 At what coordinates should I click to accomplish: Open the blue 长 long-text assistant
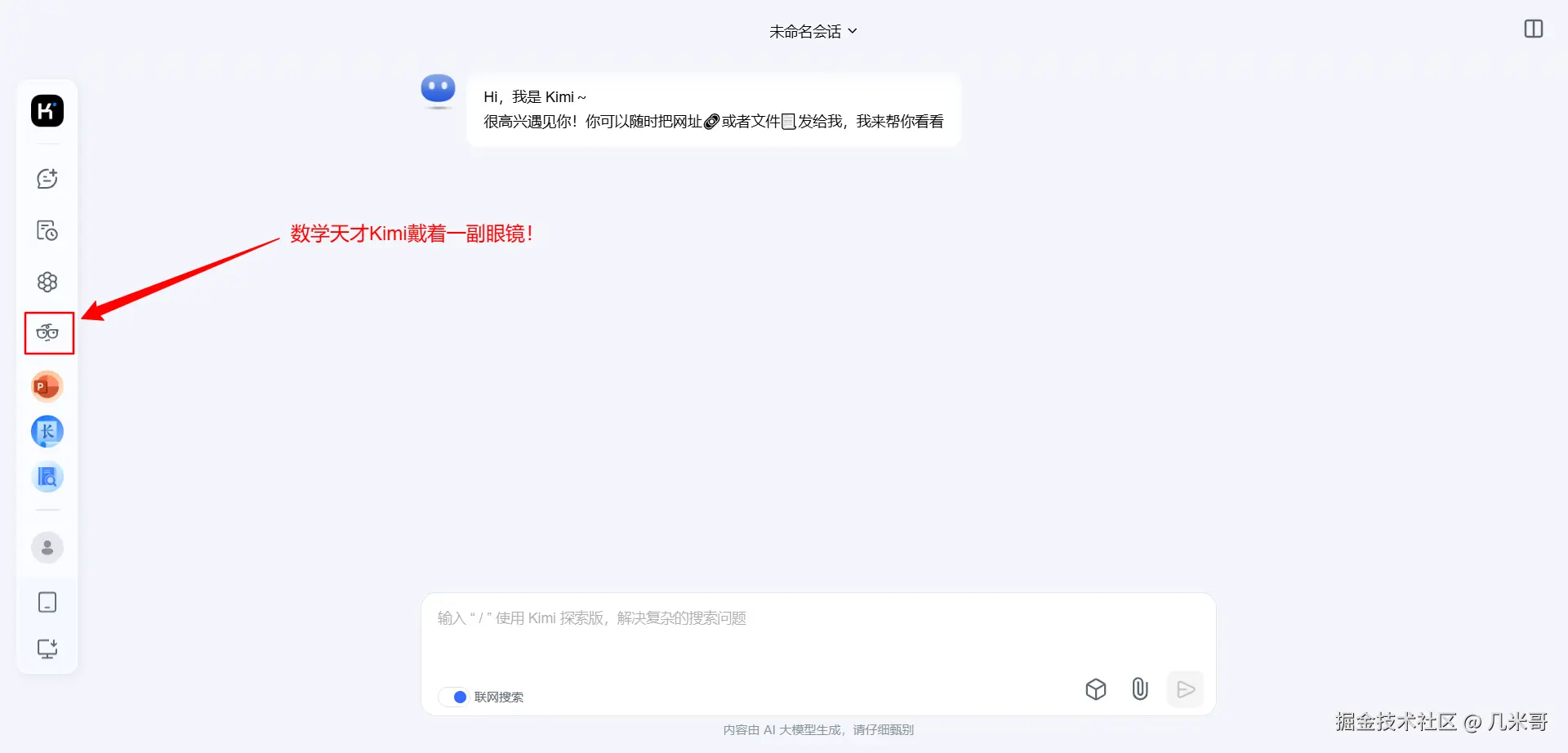(x=47, y=431)
